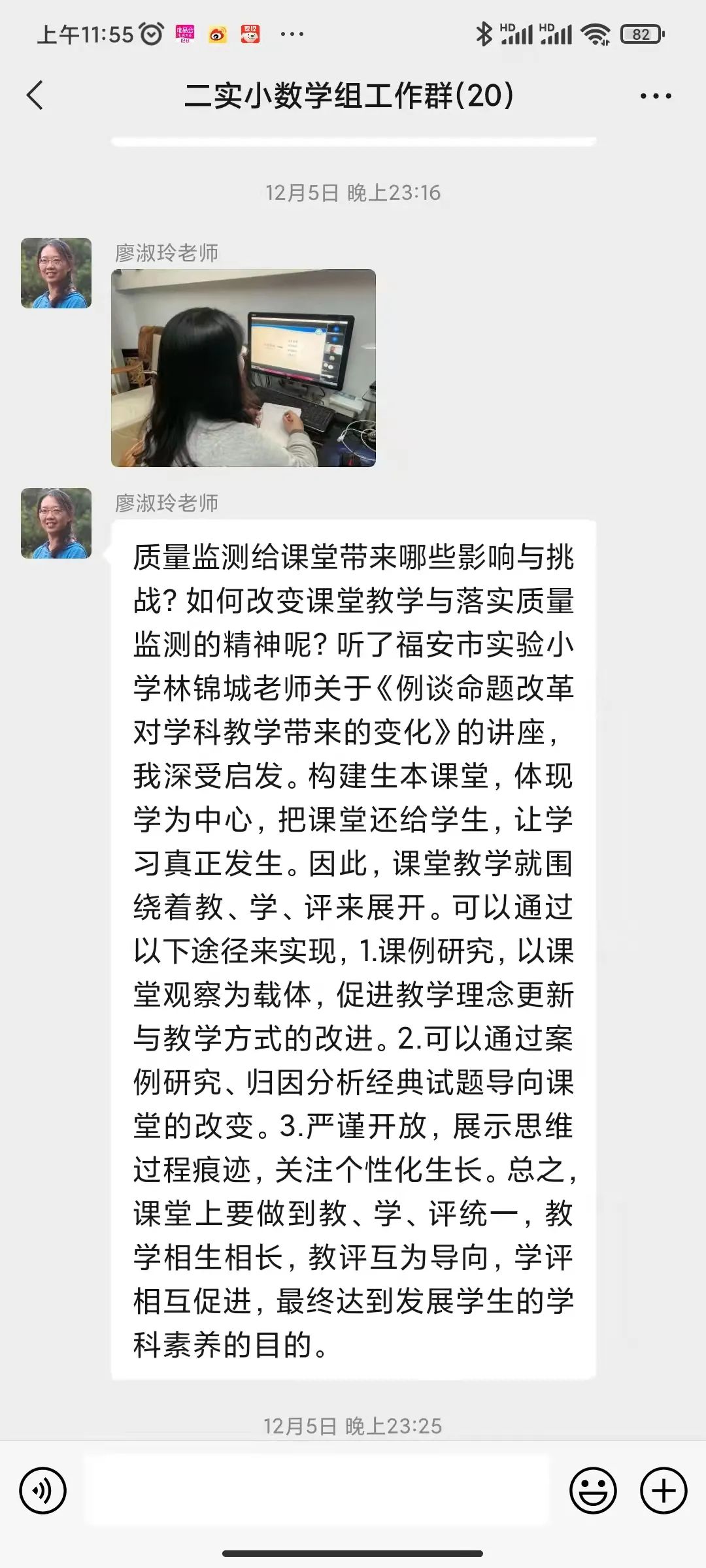The image size is (706, 1568).
Task: Tap 廖淑玲老师's avatar beside the long text message
Action: 56,523
